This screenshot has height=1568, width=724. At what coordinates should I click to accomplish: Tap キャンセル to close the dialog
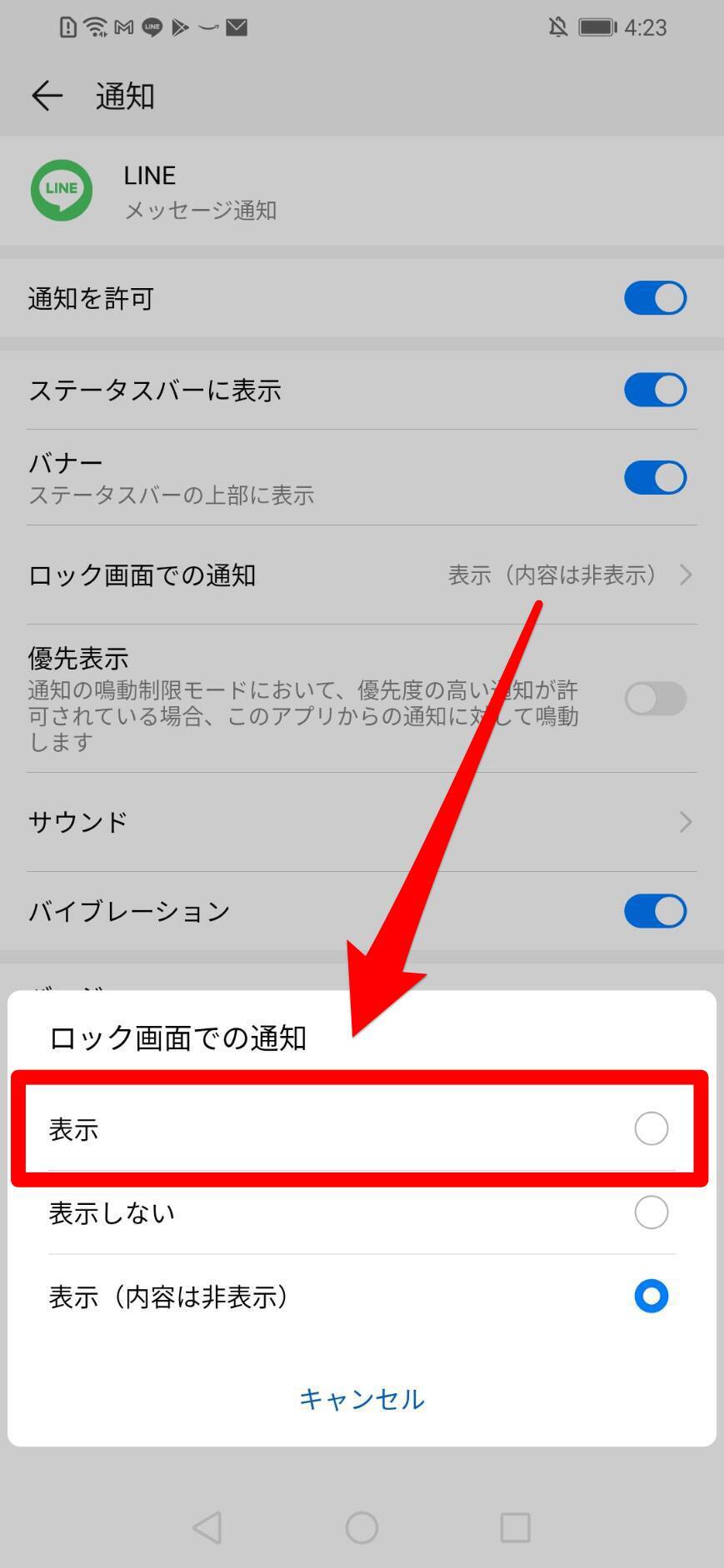362,1399
